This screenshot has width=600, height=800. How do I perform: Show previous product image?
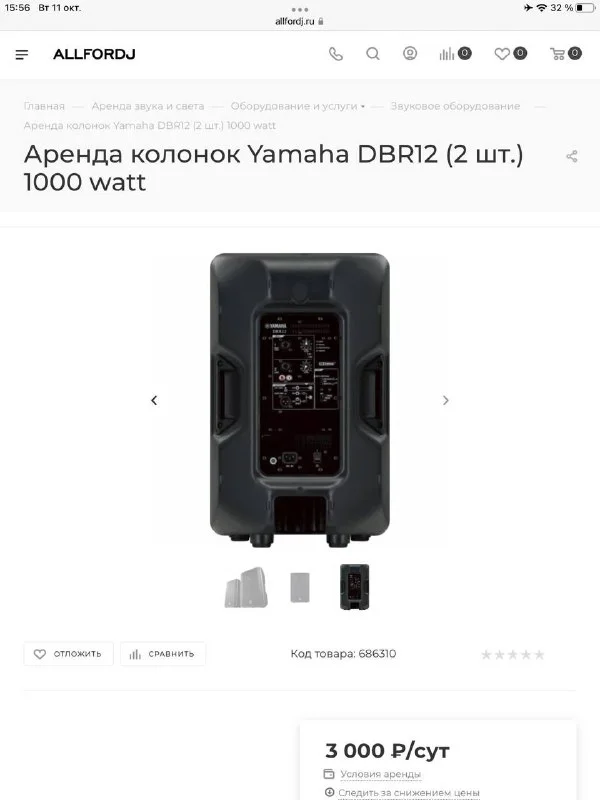click(x=154, y=400)
